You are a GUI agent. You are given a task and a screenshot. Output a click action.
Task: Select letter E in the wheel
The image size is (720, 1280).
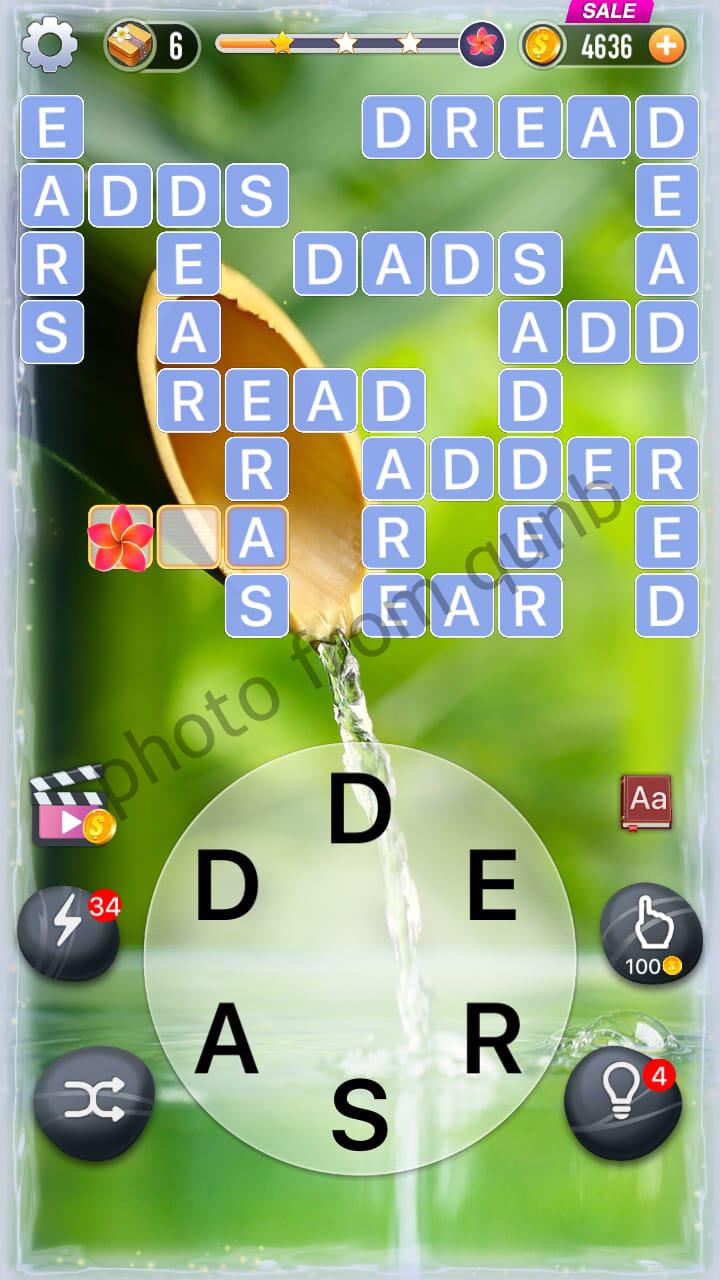coord(492,885)
